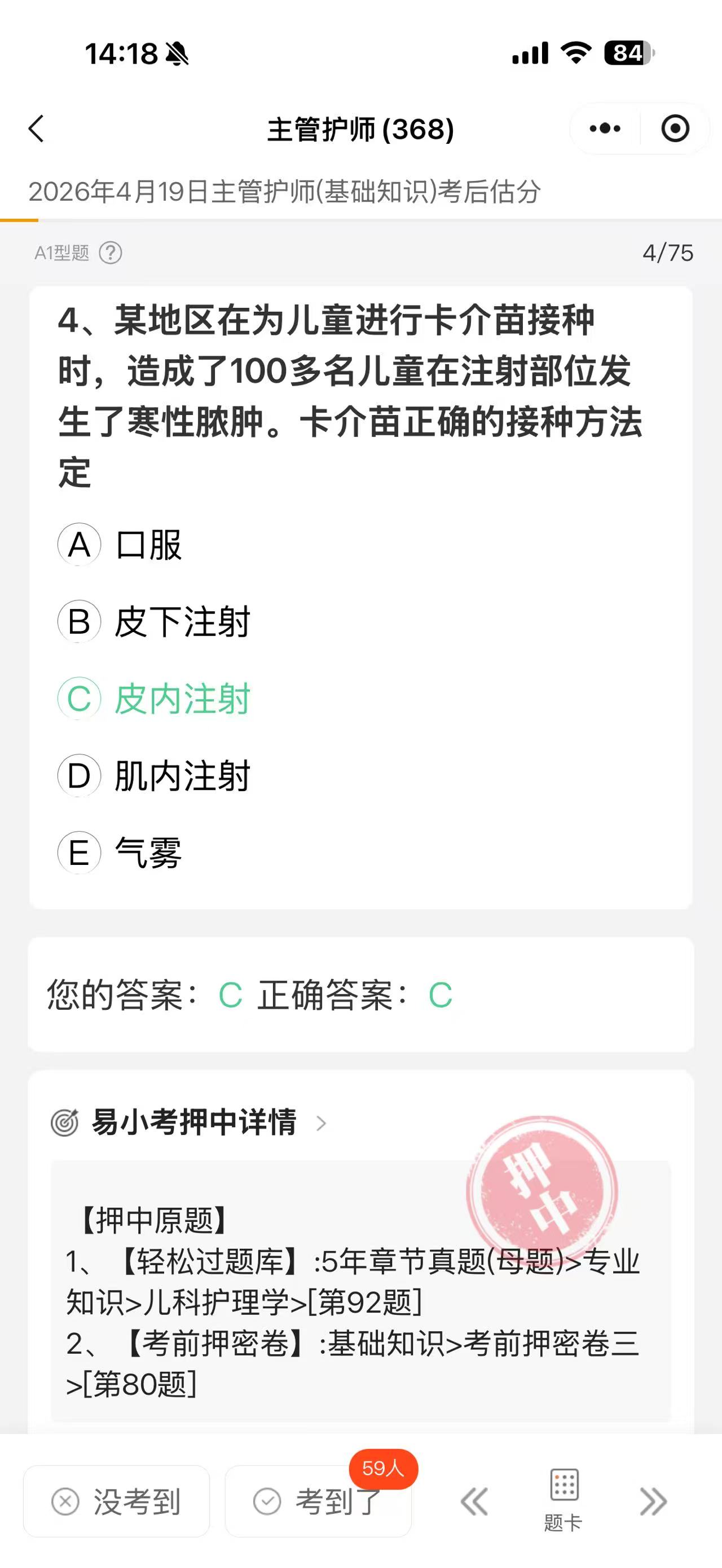Mark question as 考到了

point(318,1501)
